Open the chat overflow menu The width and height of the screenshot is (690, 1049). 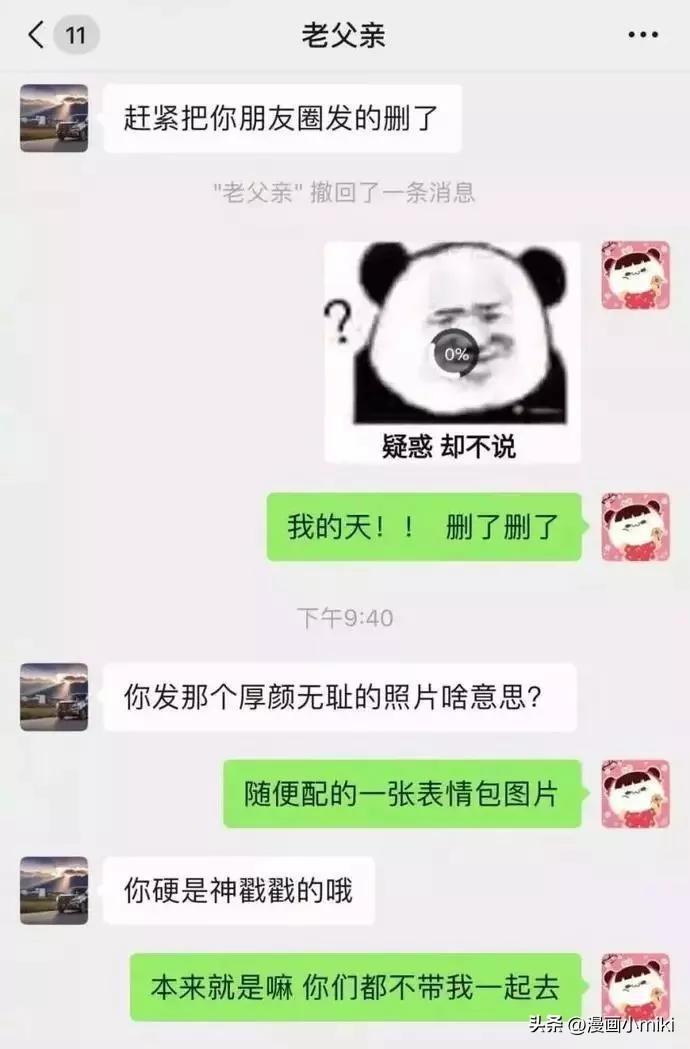pos(642,36)
